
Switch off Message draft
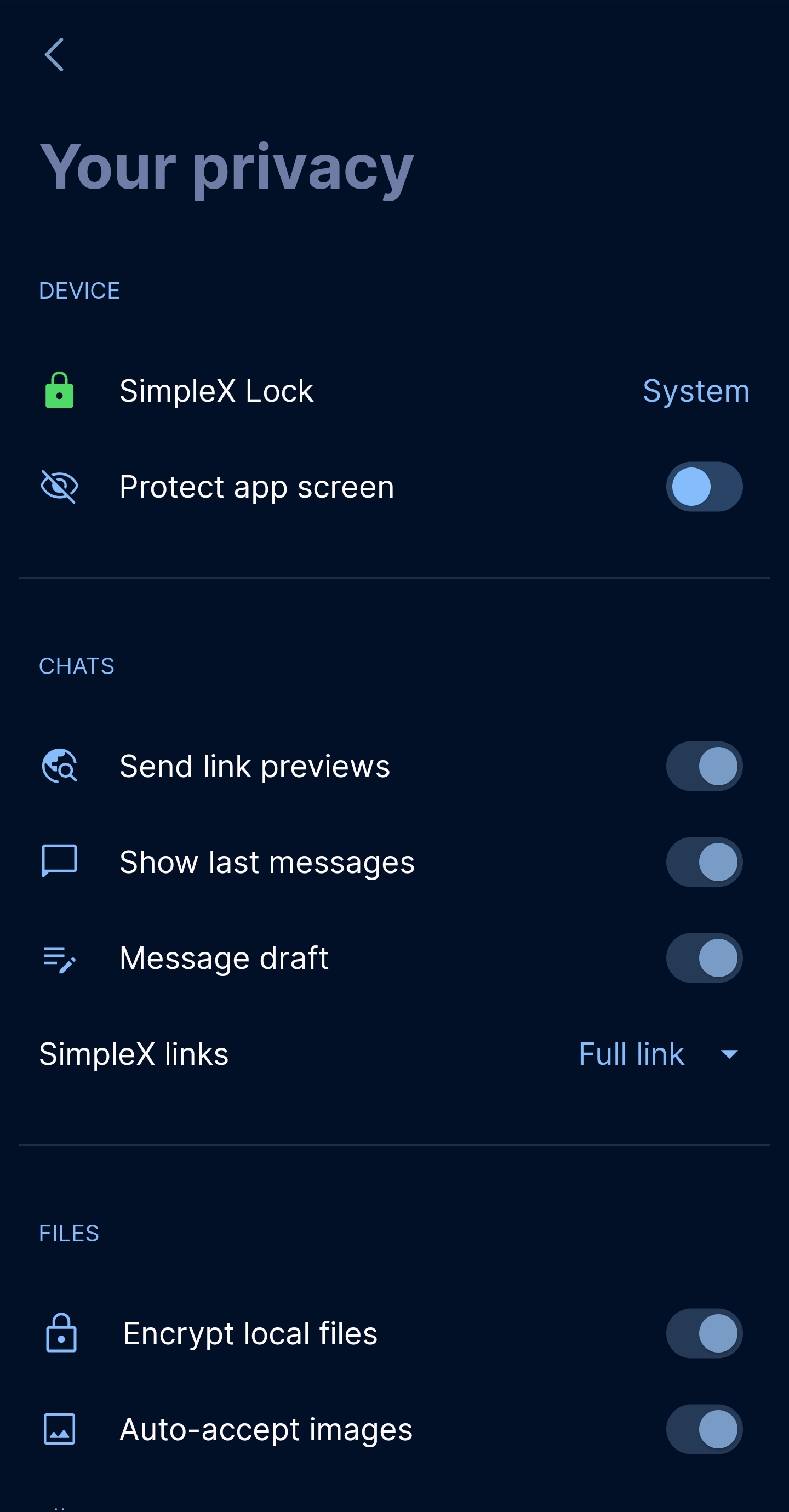(x=704, y=958)
